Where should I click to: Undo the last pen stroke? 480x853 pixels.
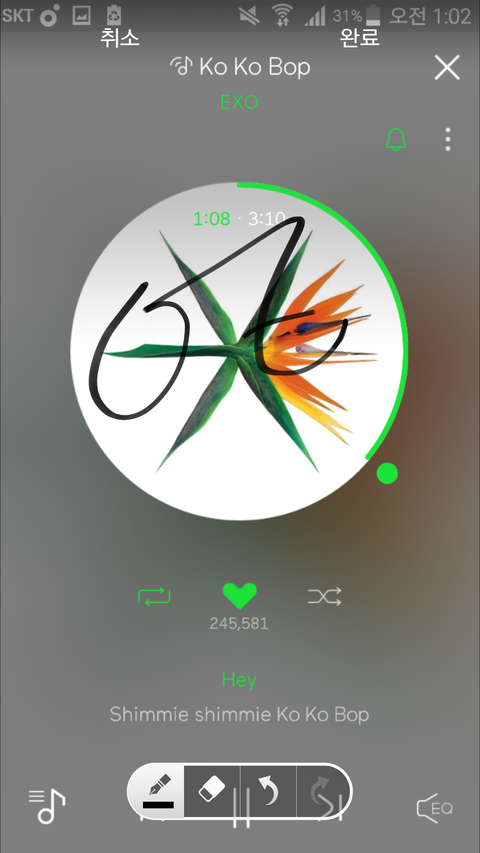tap(268, 792)
